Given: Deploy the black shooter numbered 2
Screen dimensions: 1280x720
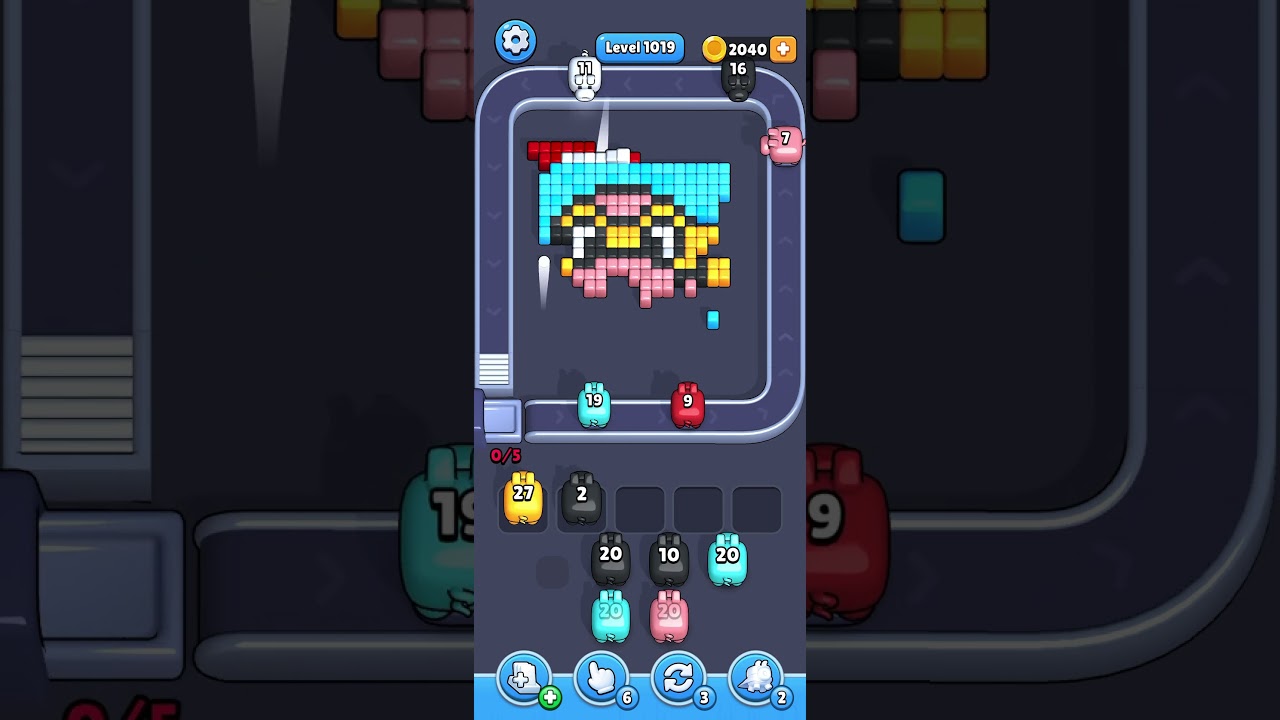Looking at the screenshot, I should (581, 499).
